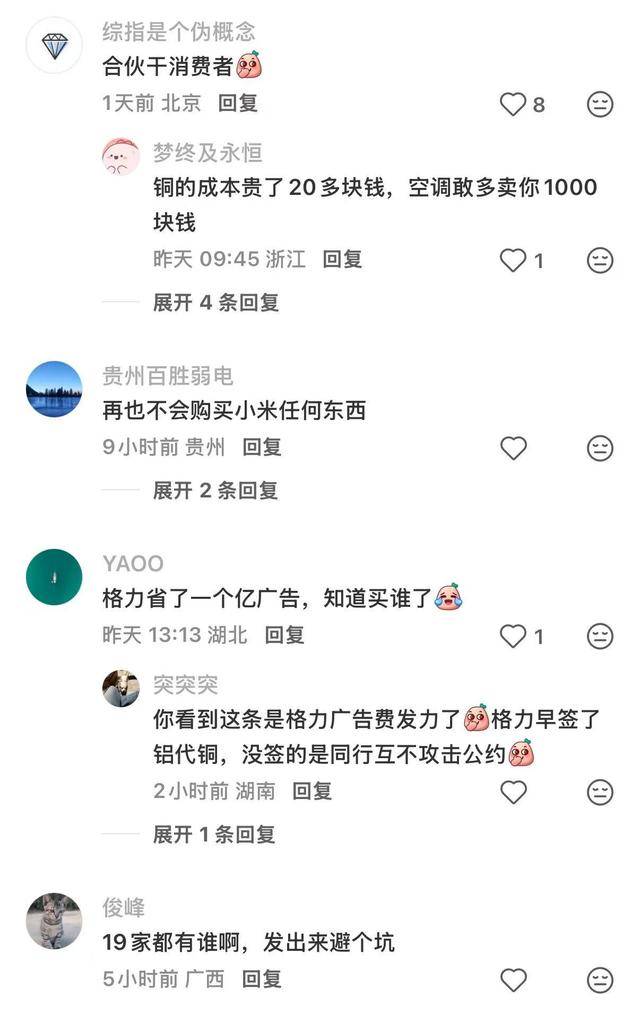Expand 4 more replies

(x=215, y=302)
